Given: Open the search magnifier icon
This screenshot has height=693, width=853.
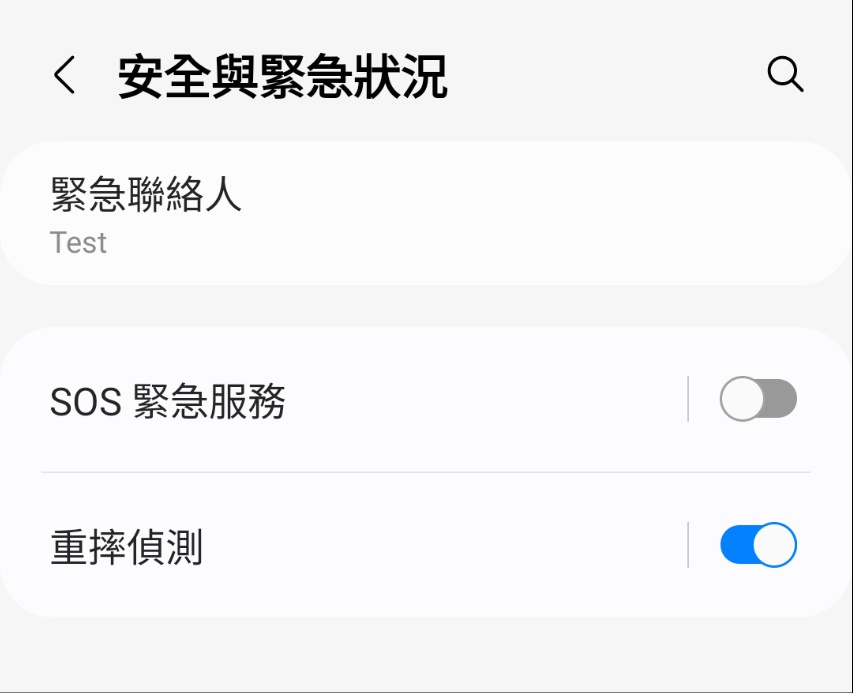Looking at the screenshot, I should coord(785,75).
